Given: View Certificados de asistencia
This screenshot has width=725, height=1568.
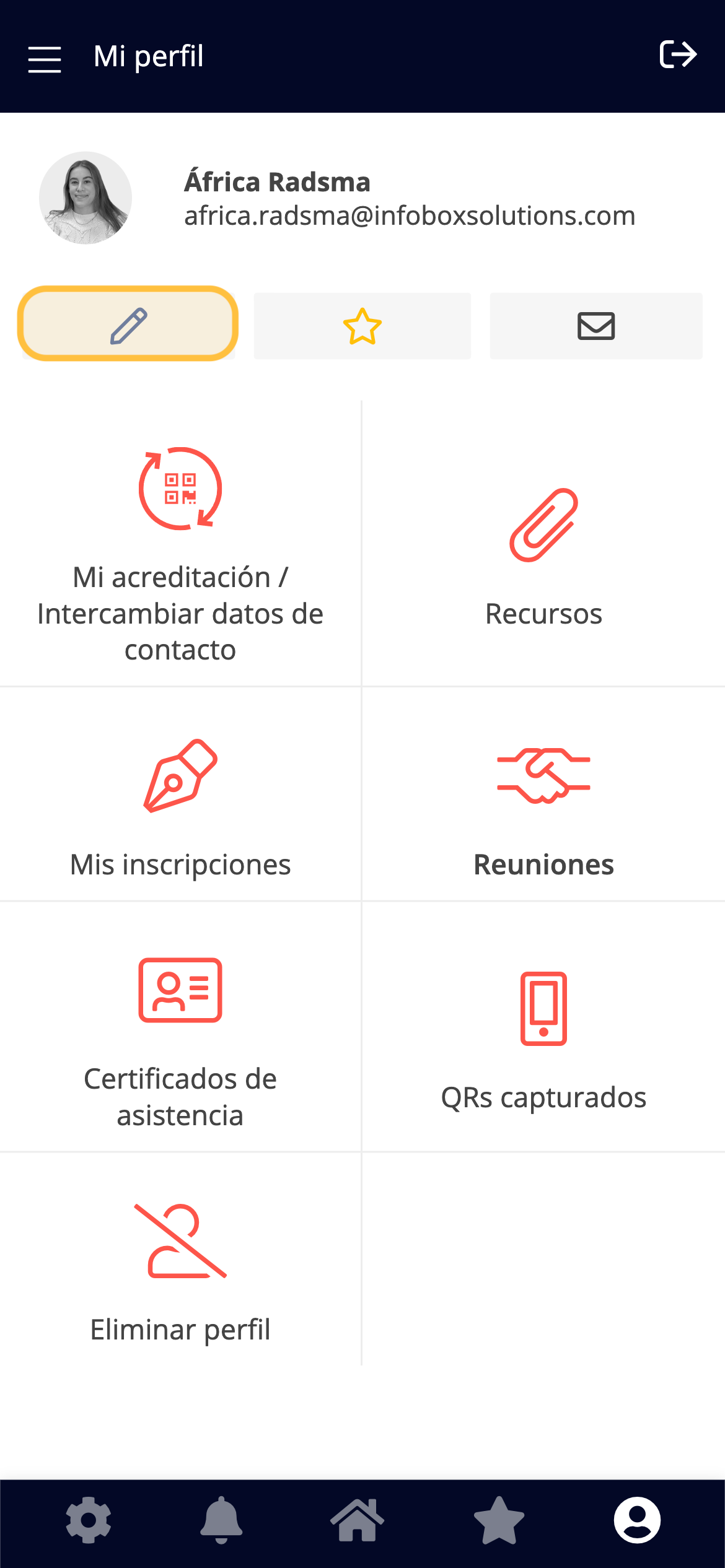Looking at the screenshot, I should pos(180,1027).
